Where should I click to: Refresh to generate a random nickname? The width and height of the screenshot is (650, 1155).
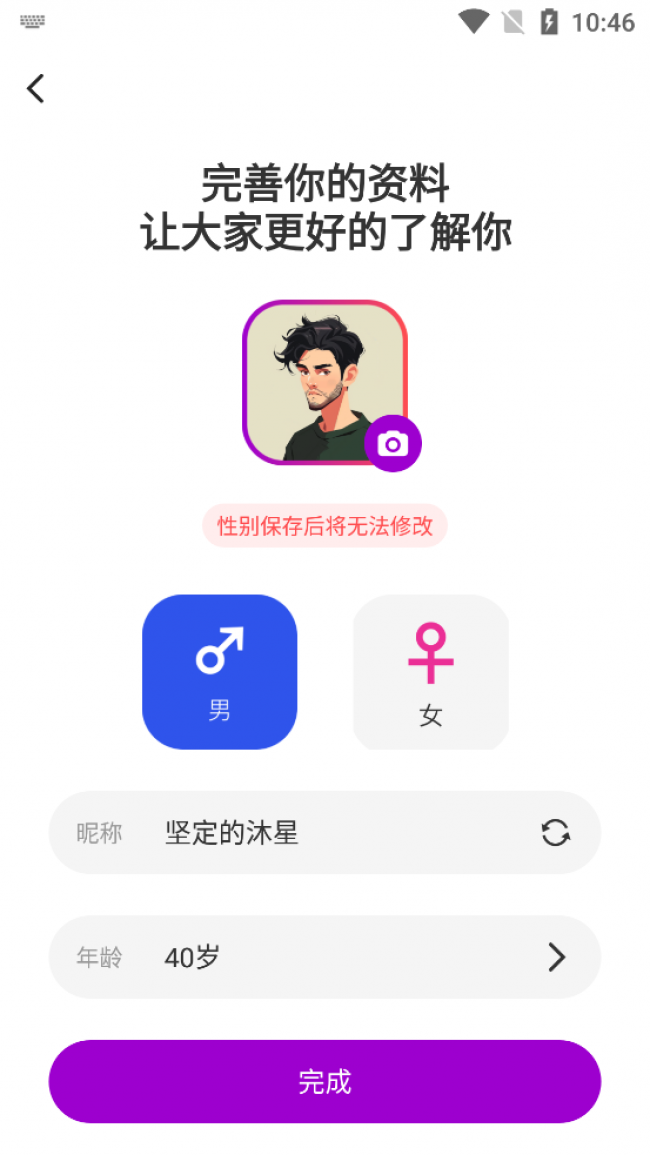point(556,833)
